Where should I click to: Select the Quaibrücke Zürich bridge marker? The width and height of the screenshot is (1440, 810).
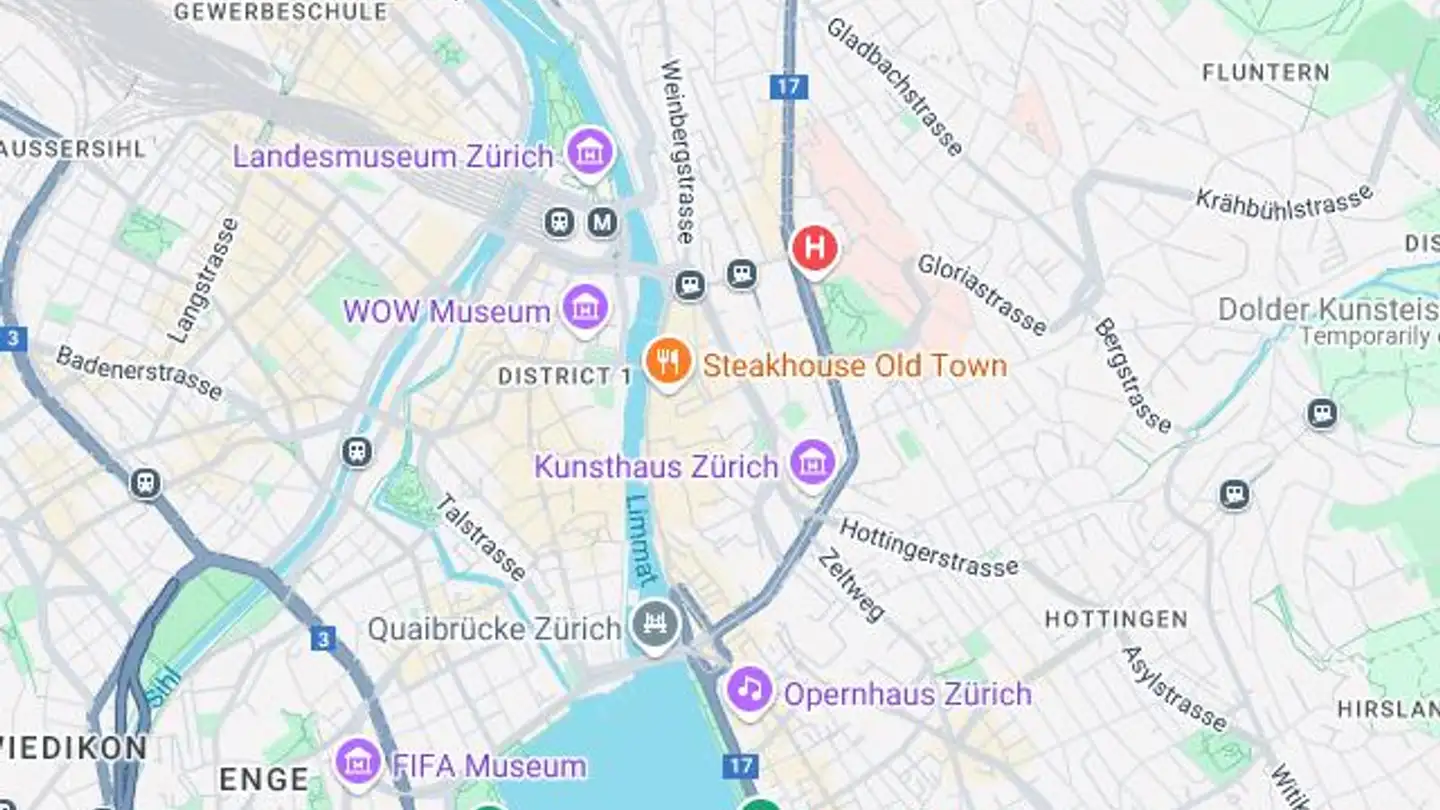(655, 625)
